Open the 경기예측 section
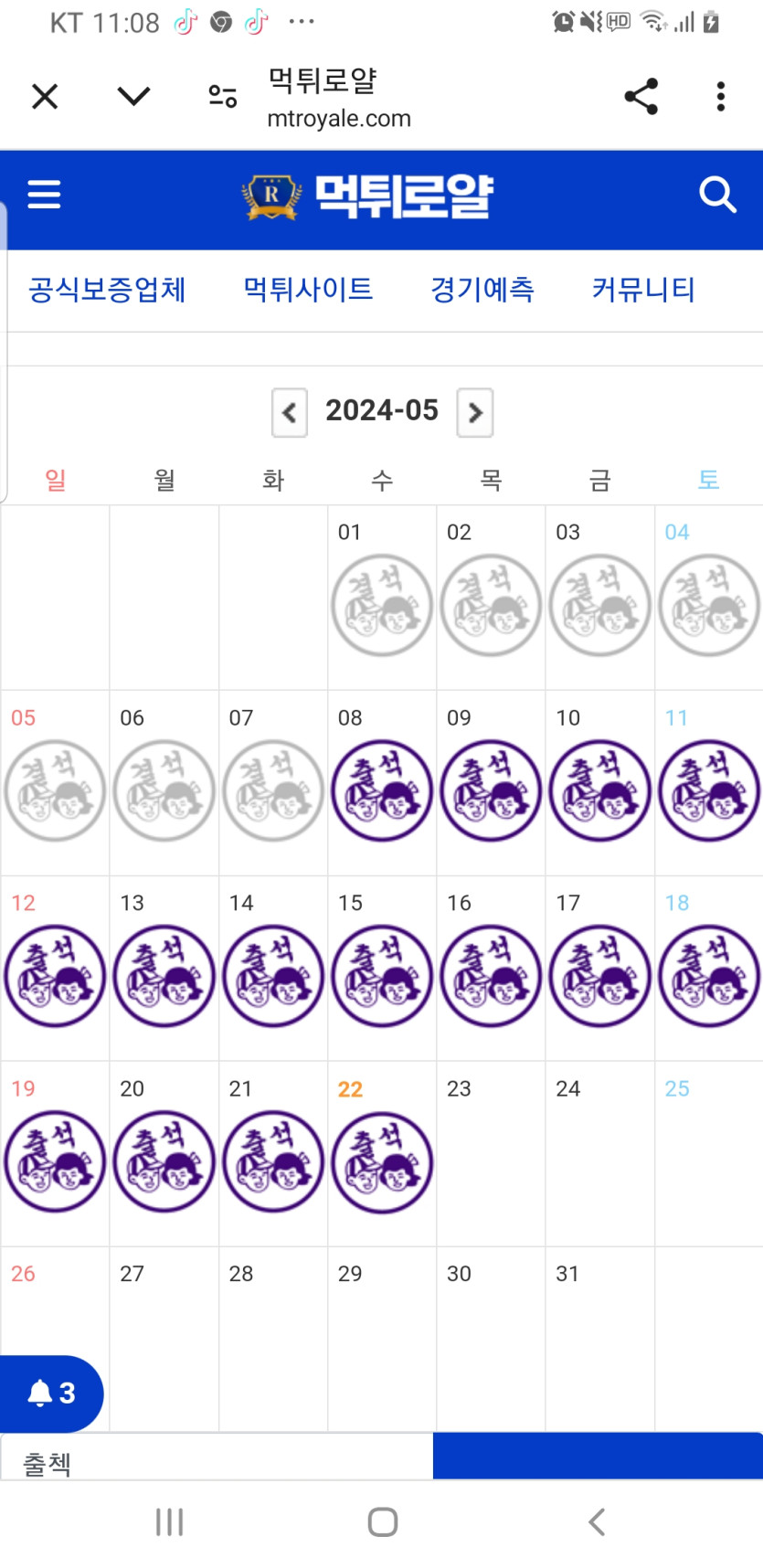Screen dimensions: 763x1568 pos(482,290)
